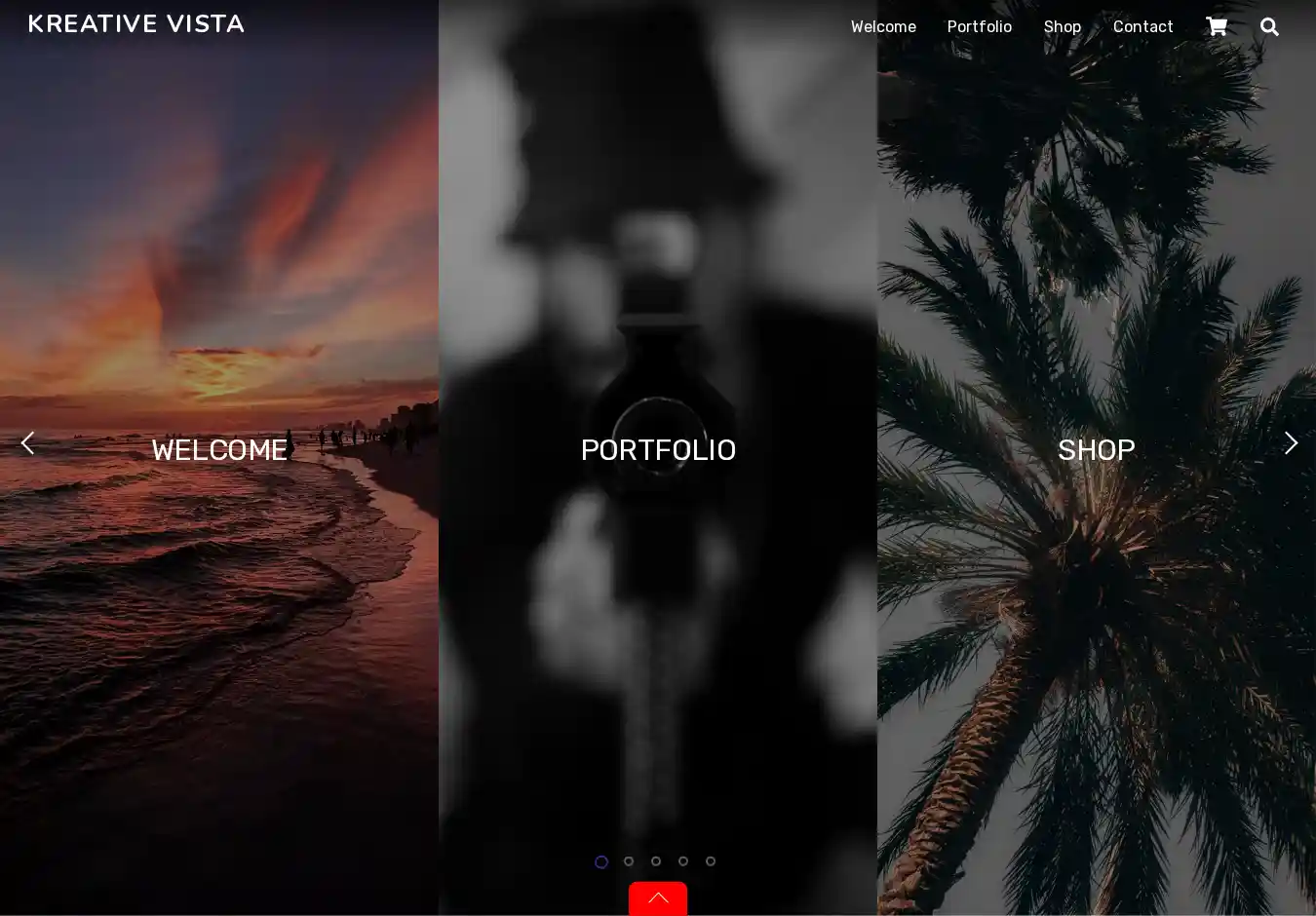Jump to the fourth slide dot

683,861
